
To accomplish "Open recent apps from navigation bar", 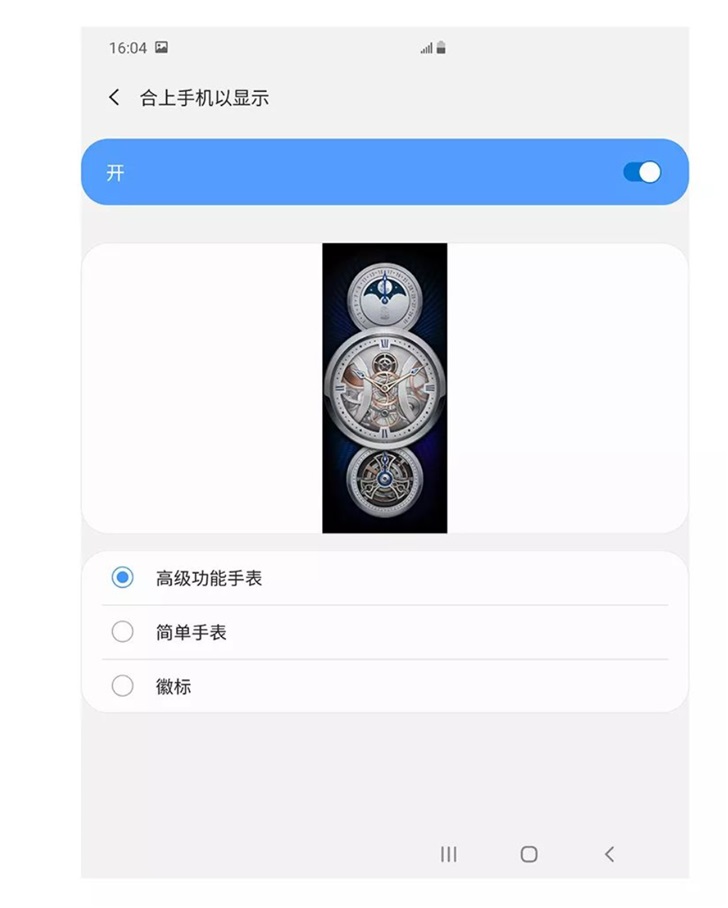I will point(449,853).
